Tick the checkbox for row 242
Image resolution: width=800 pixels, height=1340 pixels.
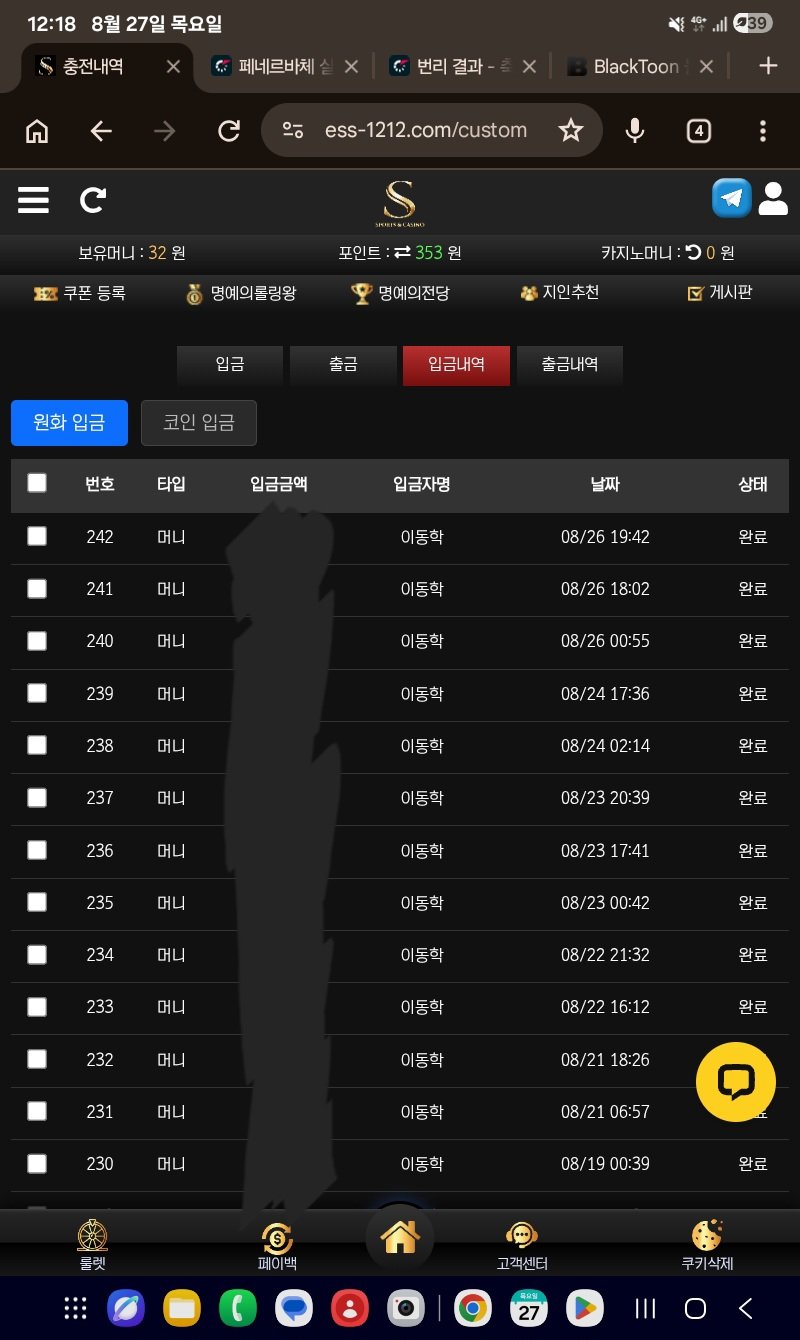(x=37, y=536)
